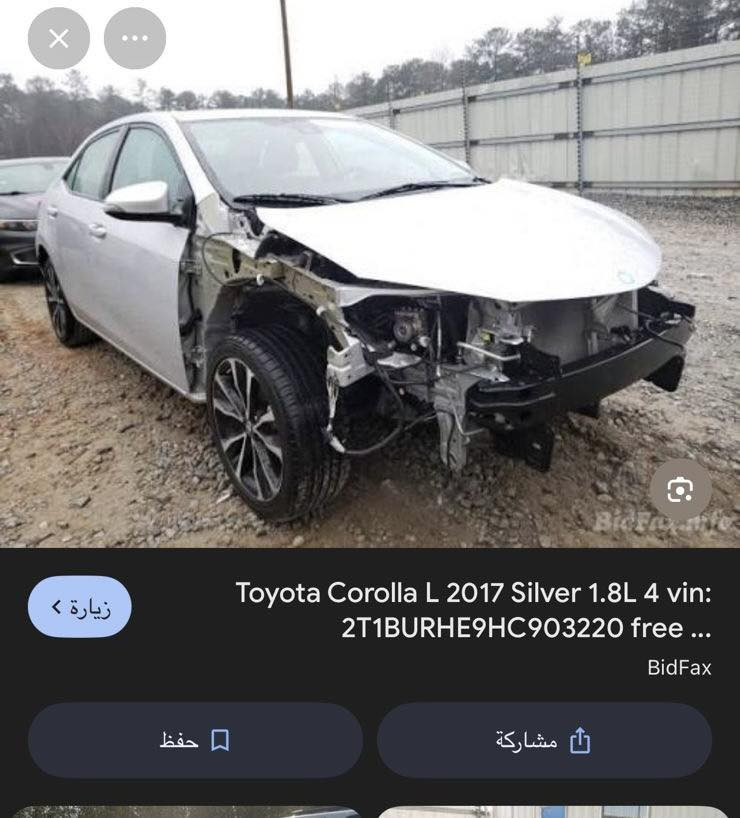Open the three-dot overflow menu
This screenshot has height=818, width=740.
pos(135,39)
